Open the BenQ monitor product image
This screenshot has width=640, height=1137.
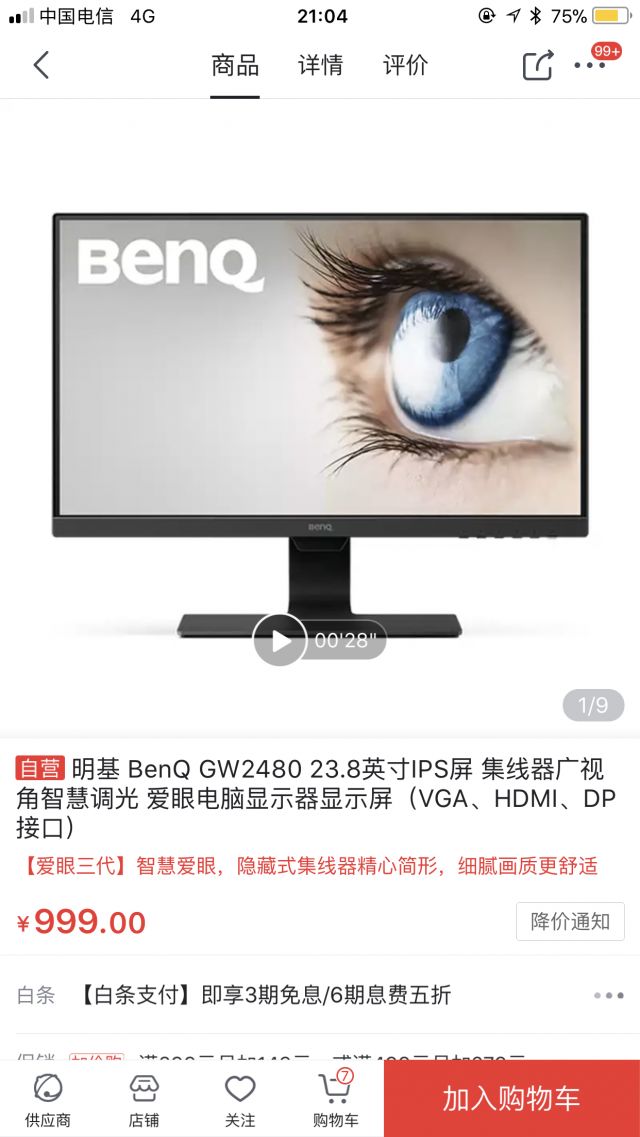point(320,400)
